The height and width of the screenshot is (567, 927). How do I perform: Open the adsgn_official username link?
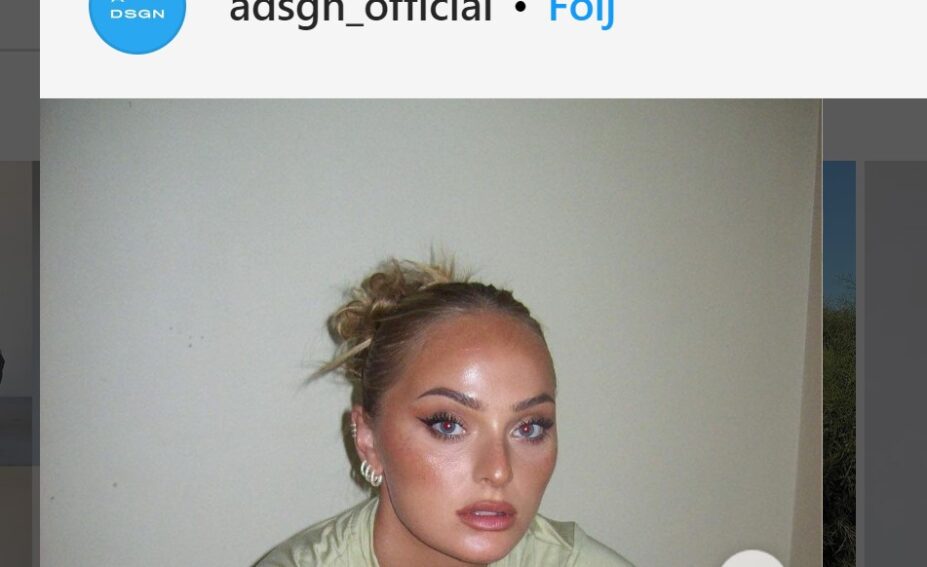360,10
